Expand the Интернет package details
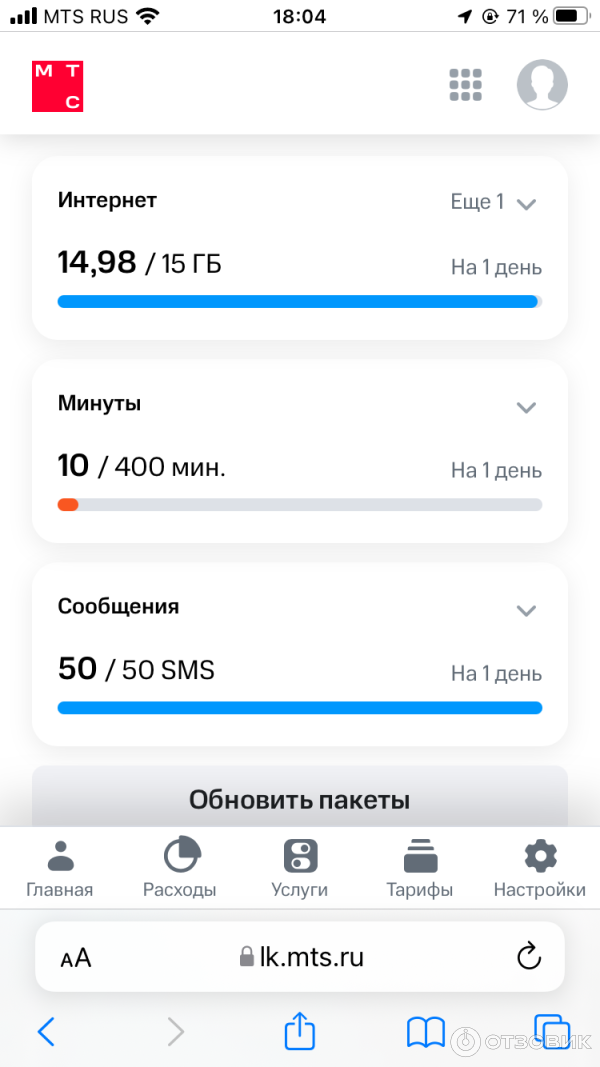Screen dimensions: 600x1067 pyautogui.click(x=526, y=203)
